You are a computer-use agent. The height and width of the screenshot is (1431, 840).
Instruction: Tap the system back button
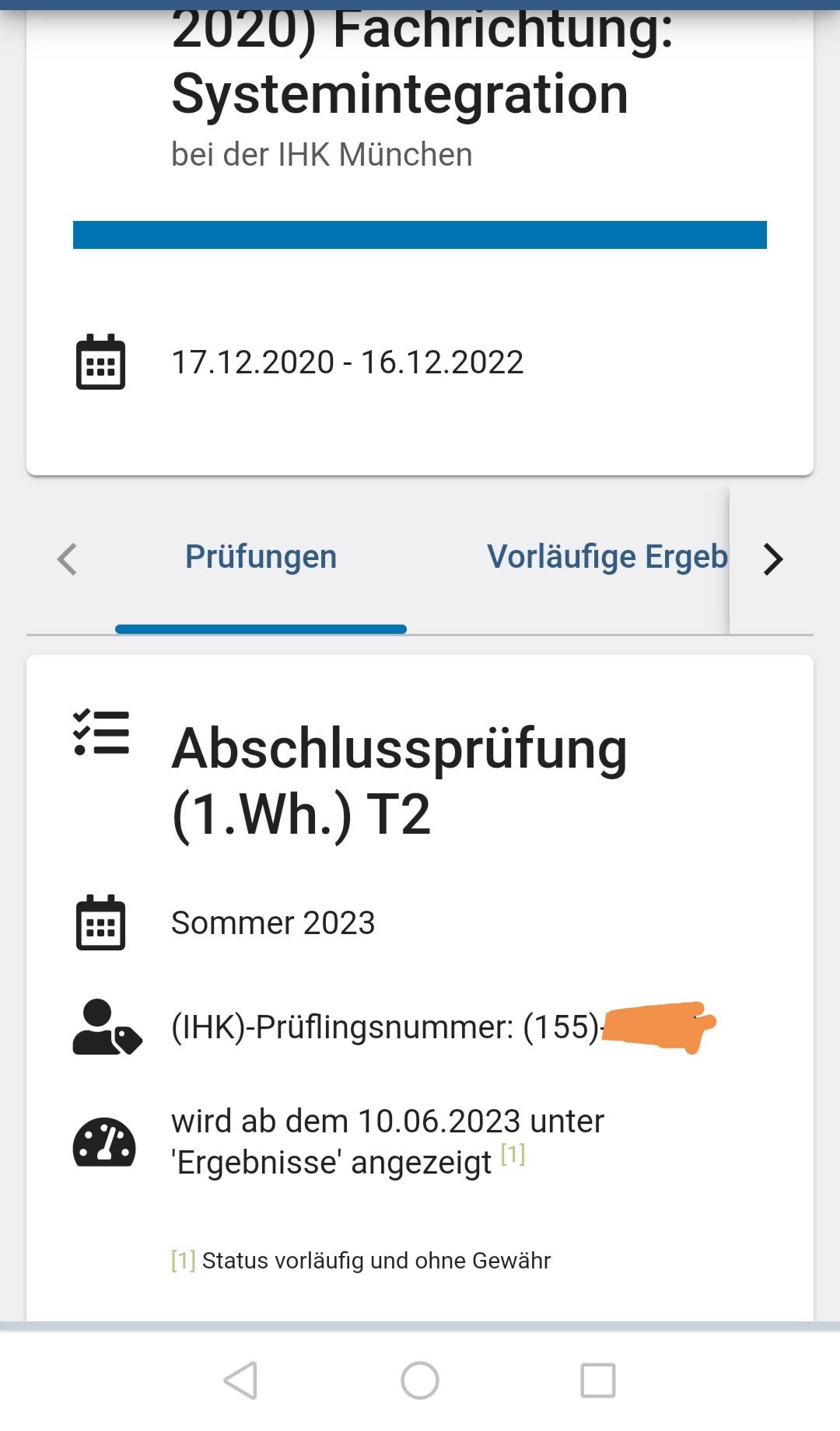[240, 1380]
